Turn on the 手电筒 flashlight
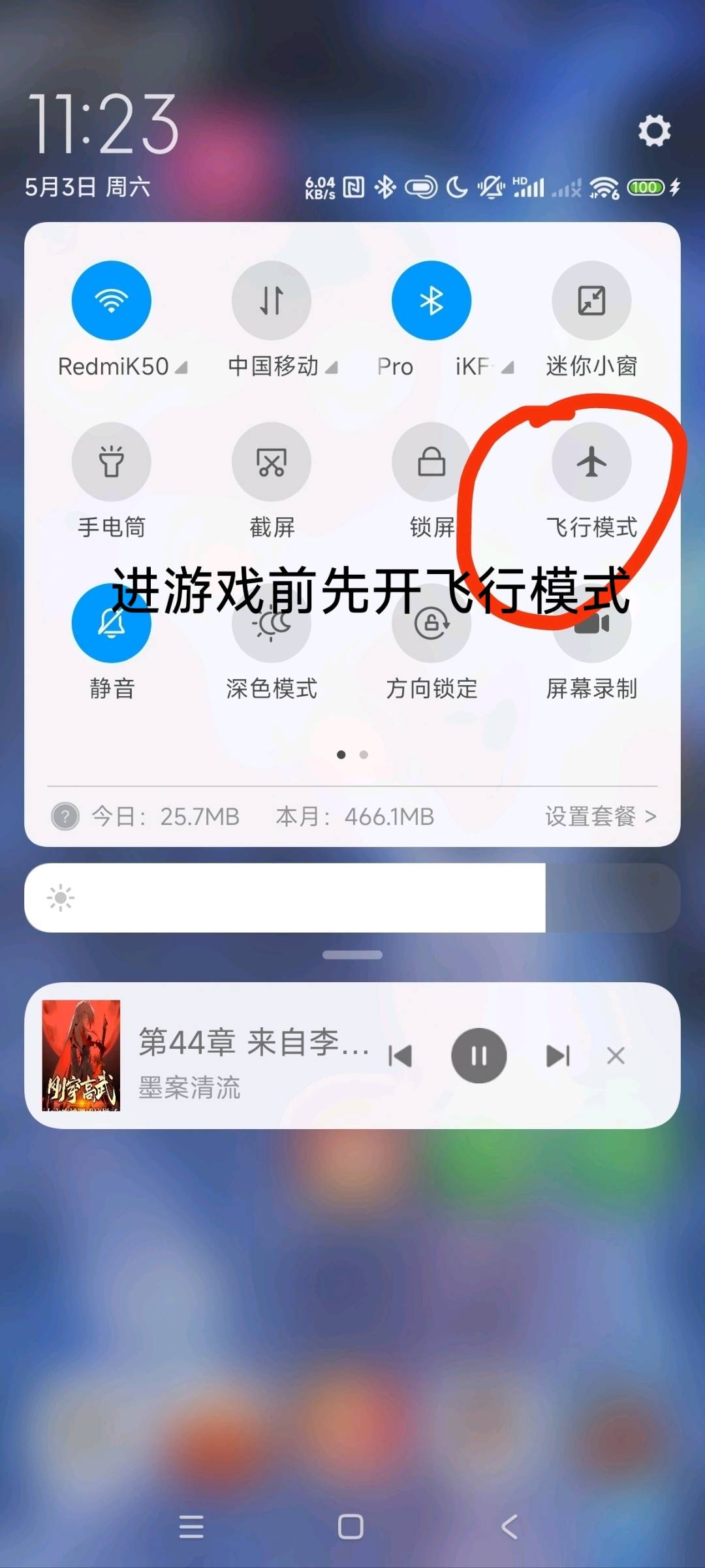This screenshot has height=1568, width=705. [x=112, y=462]
